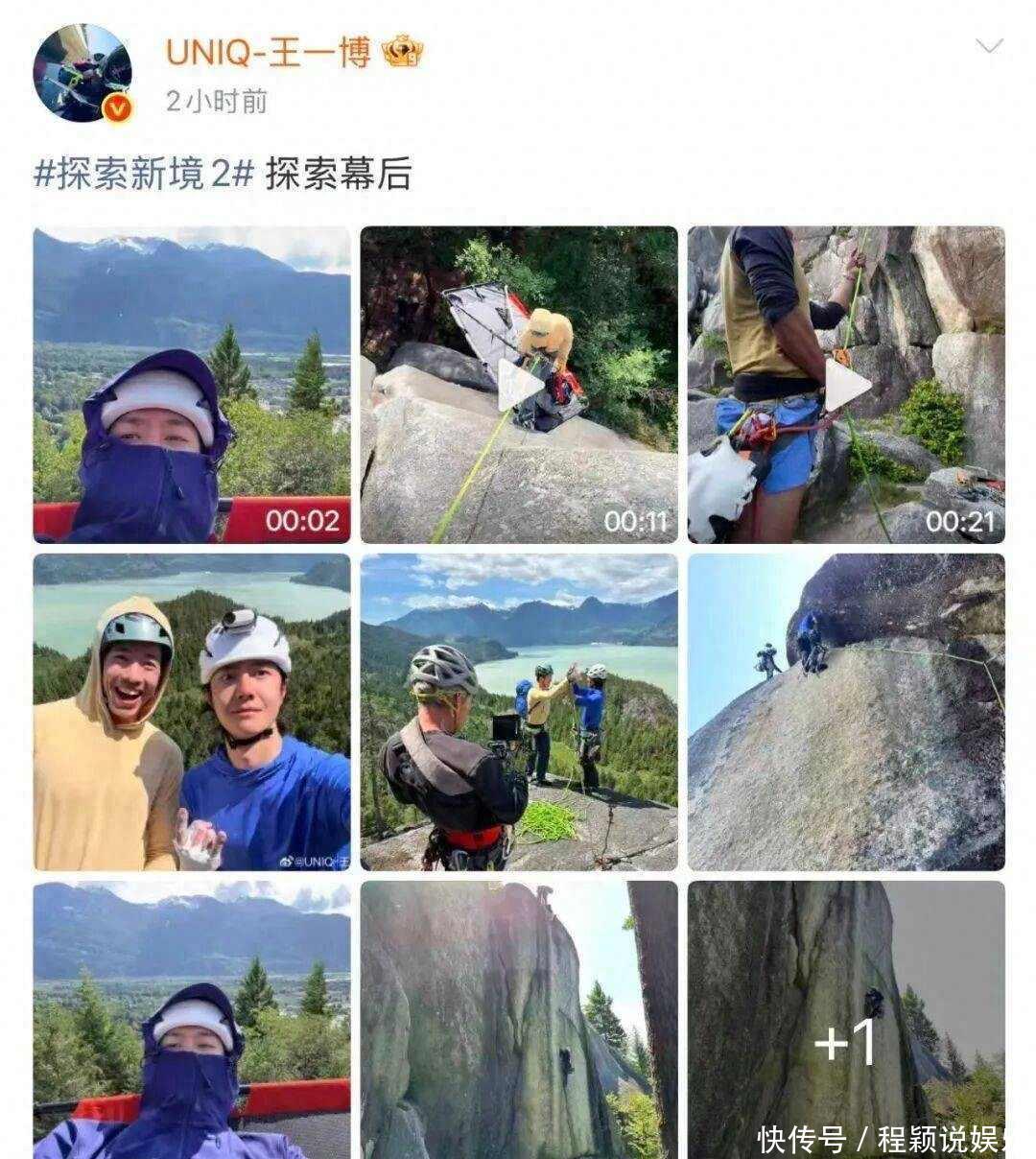Image resolution: width=1036 pixels, height=1159 pixels.
Task: Play the 00:11 video clip
Action: point(519,385)
